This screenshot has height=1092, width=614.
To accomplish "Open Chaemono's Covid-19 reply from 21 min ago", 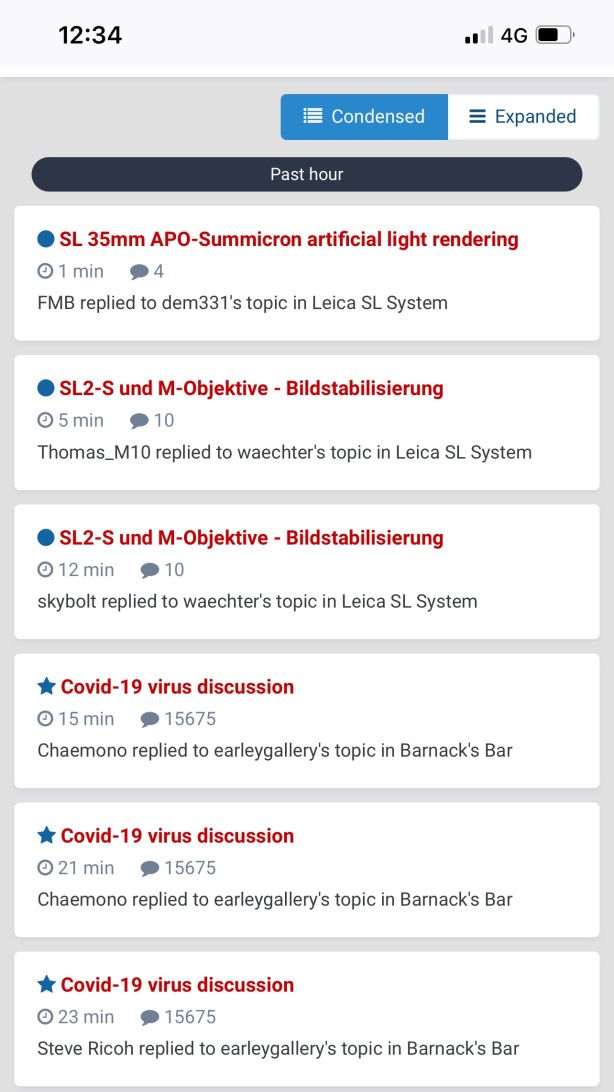I will [x=177, y=836].
